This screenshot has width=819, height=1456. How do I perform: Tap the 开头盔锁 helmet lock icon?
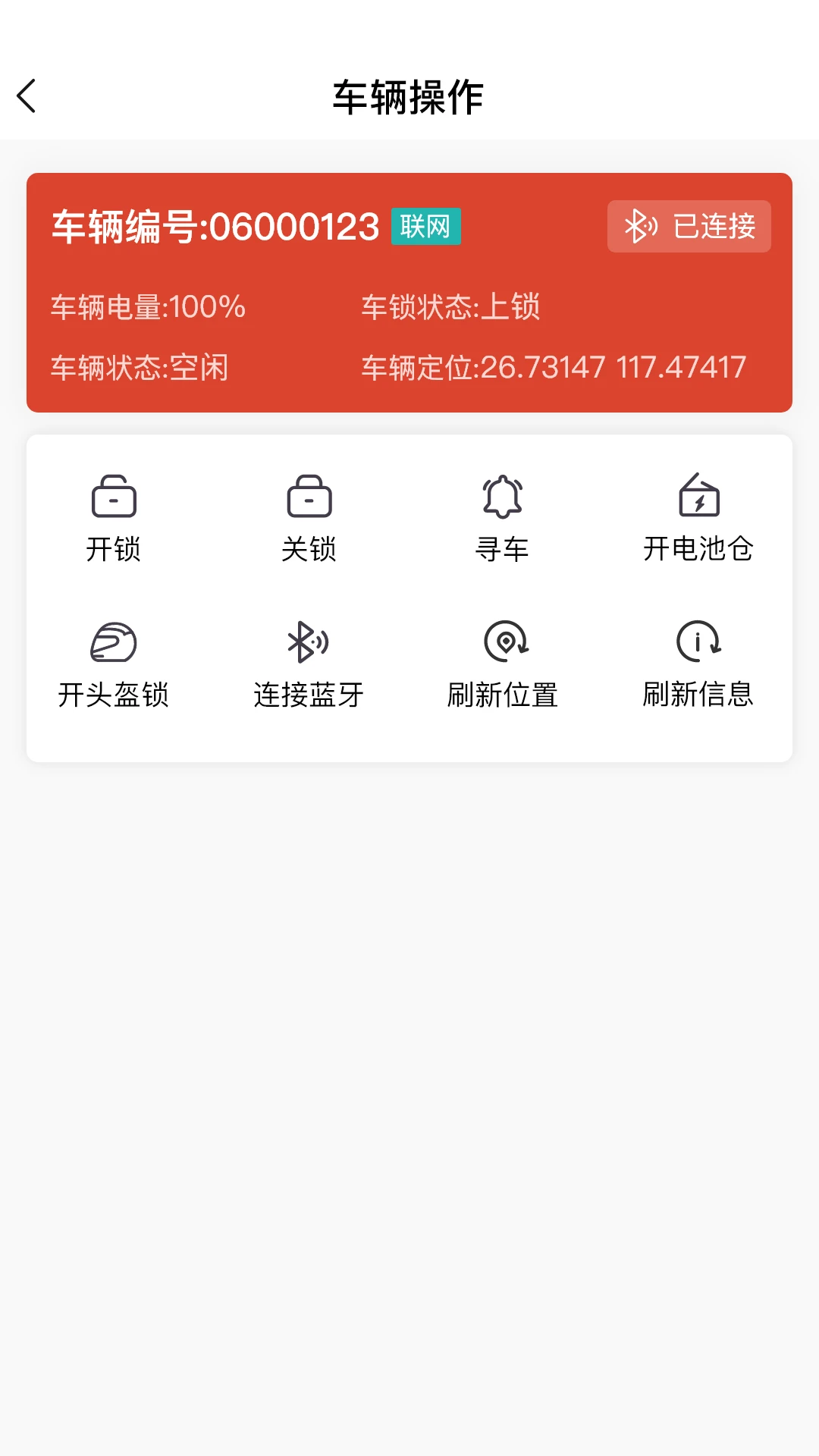click(x=113, y=642)
